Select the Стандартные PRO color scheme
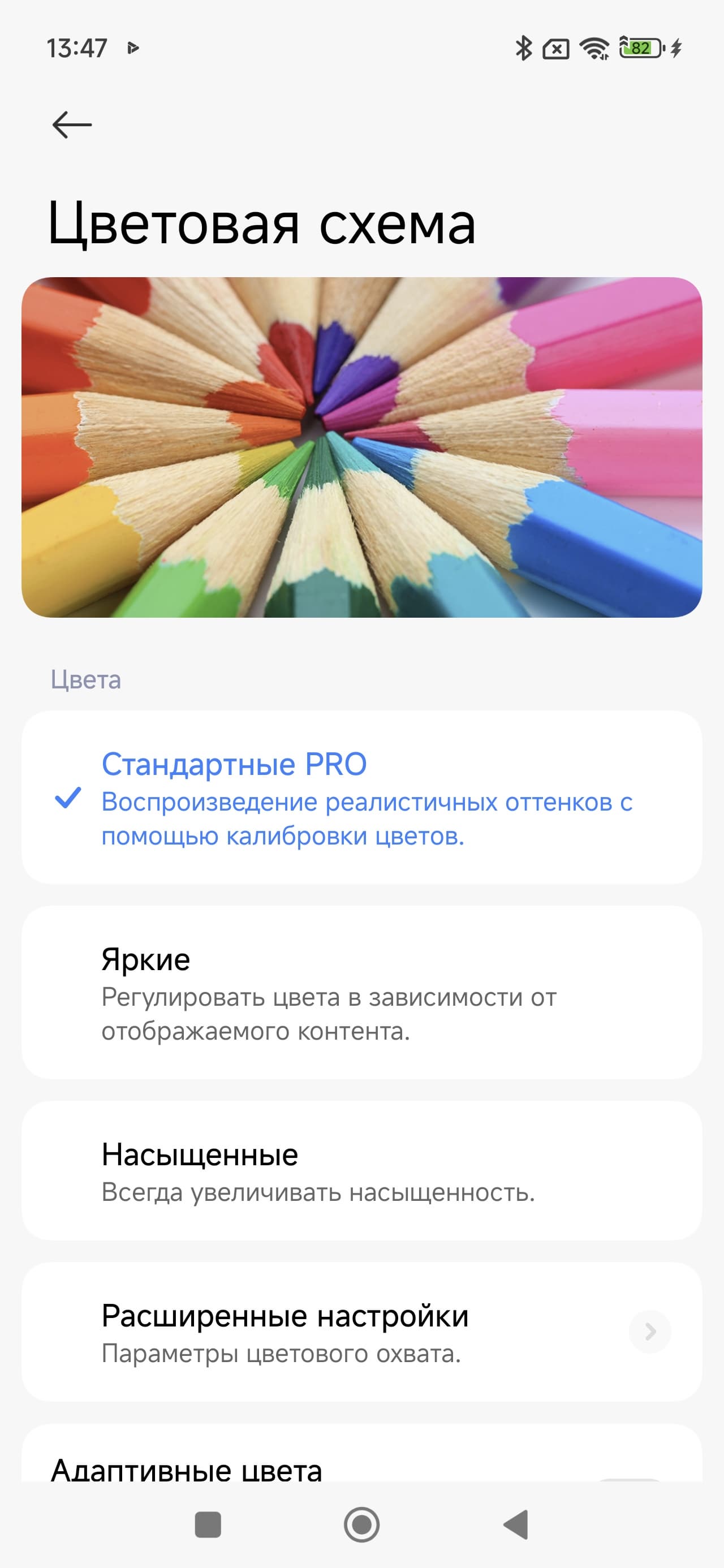Image resolution: width=724 pixels, height=1568 pixels. pos(361,797)
